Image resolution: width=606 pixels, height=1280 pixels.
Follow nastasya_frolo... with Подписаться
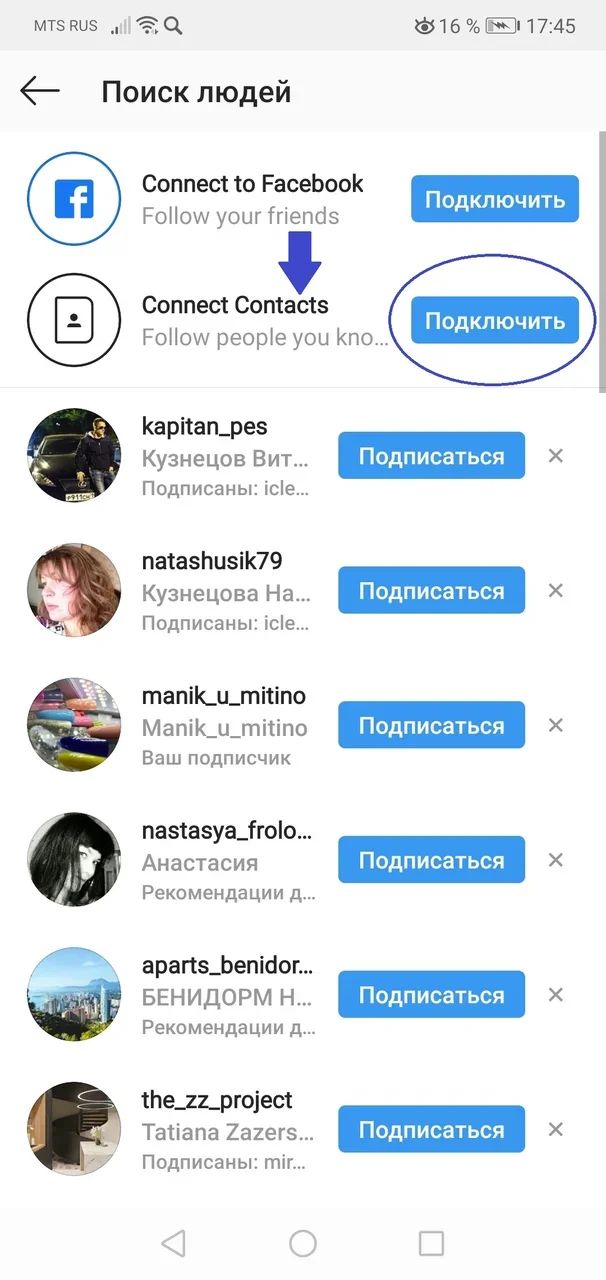point(431,861)
